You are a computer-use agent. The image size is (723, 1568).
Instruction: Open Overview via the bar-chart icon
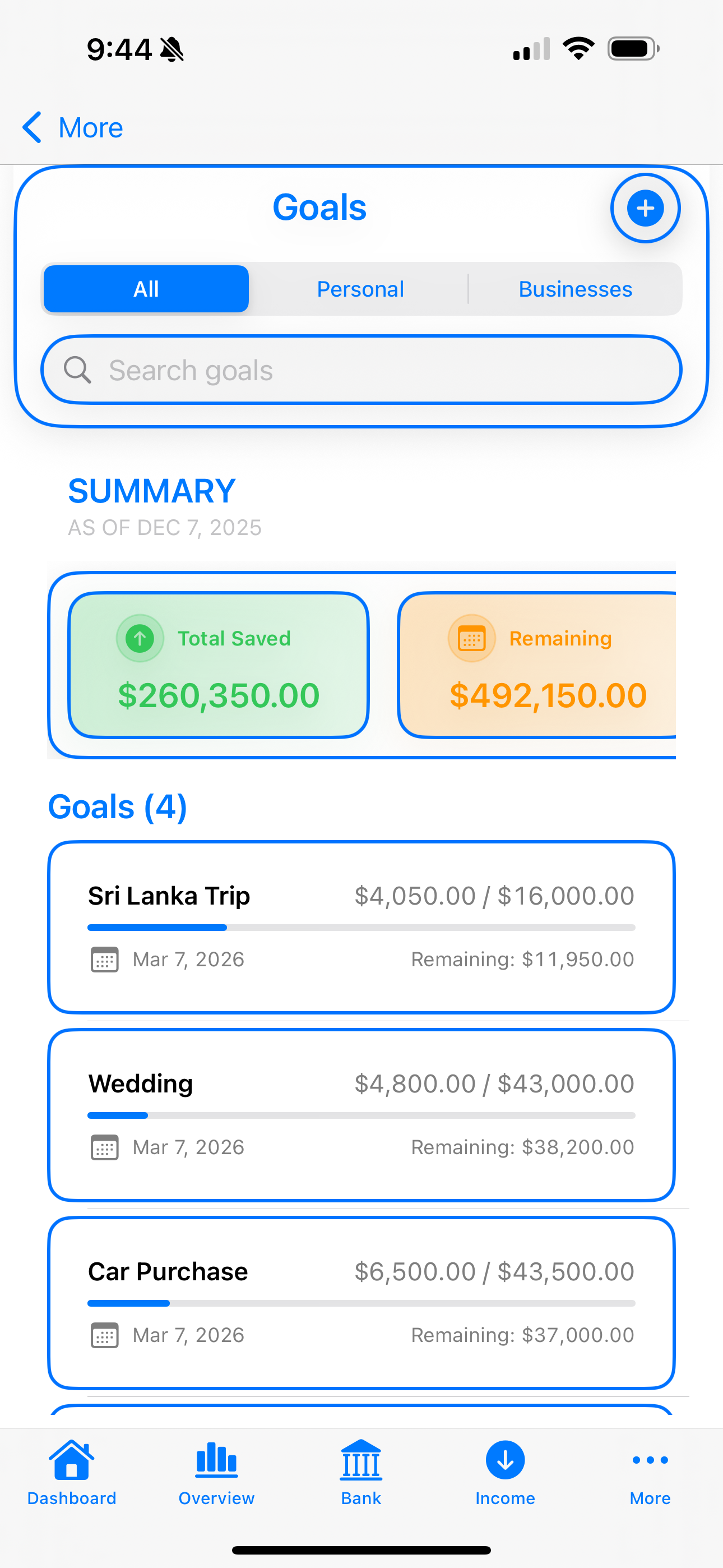click(x=216, y=1461)
